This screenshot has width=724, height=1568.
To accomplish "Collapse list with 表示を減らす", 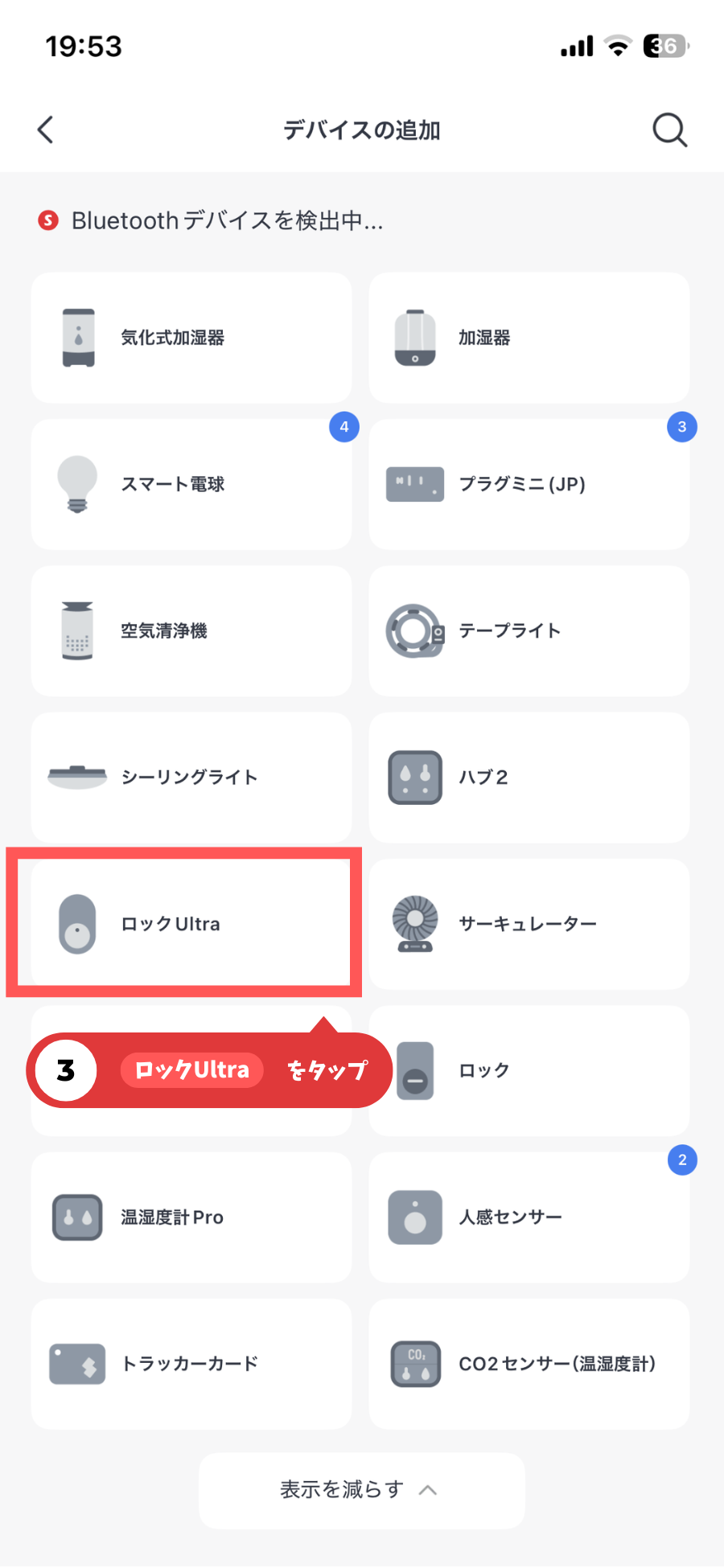I will point(361,1490).
